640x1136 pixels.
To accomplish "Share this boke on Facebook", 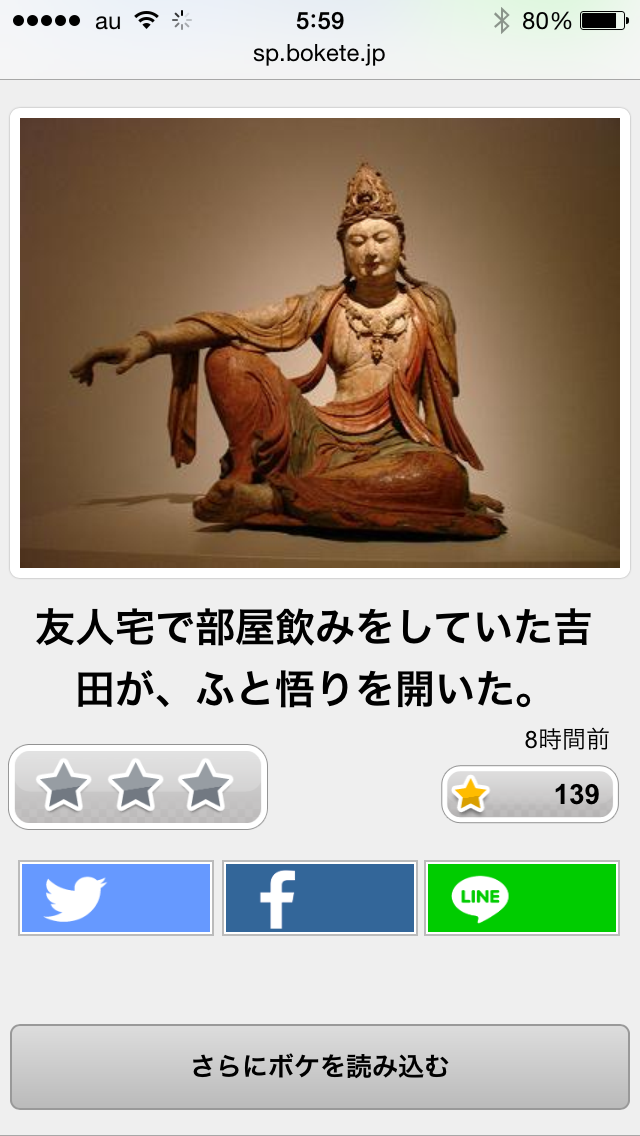I will [319, 898].
